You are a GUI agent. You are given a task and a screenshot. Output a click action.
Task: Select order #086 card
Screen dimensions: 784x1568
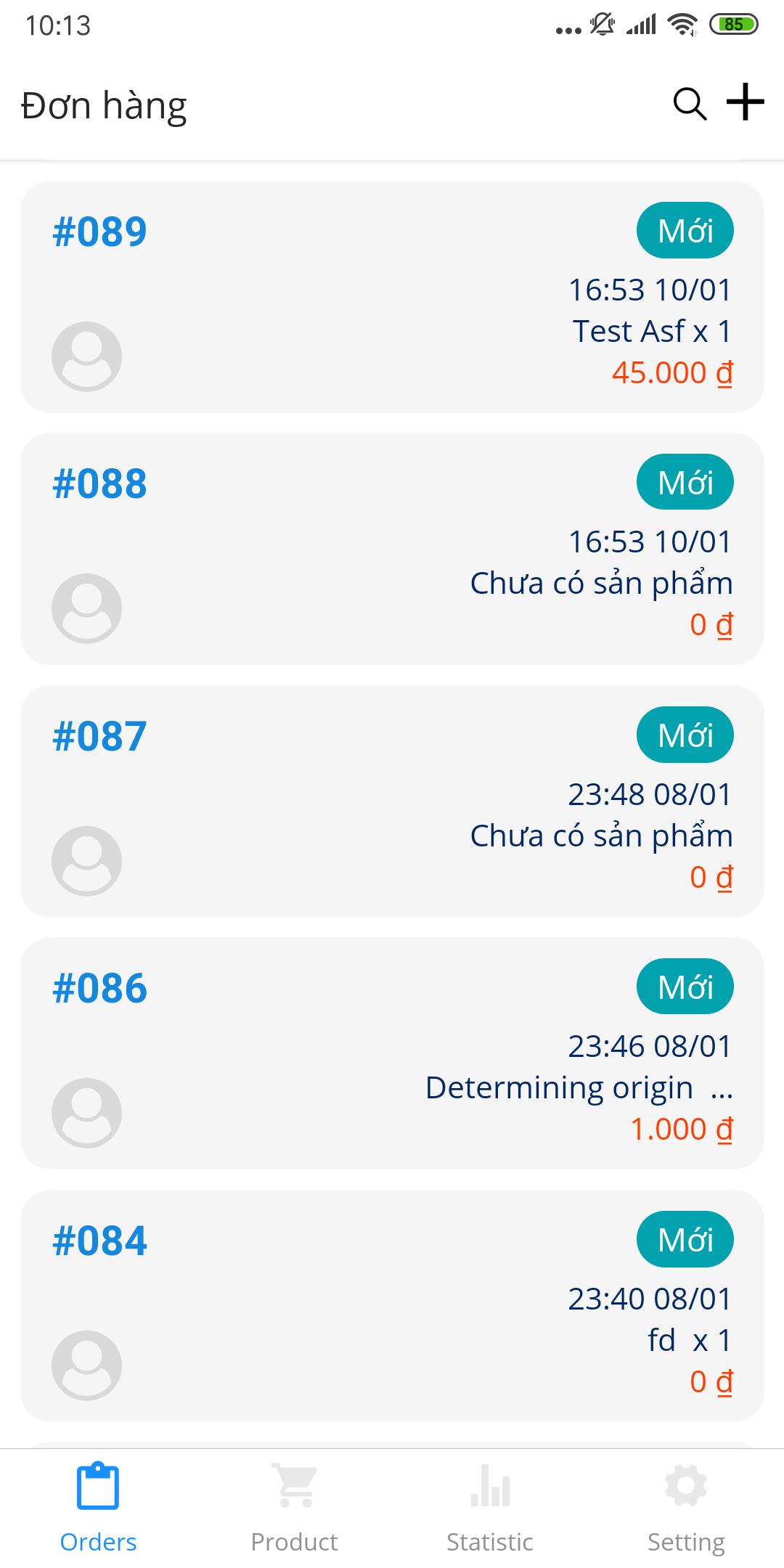(392, 1053)
